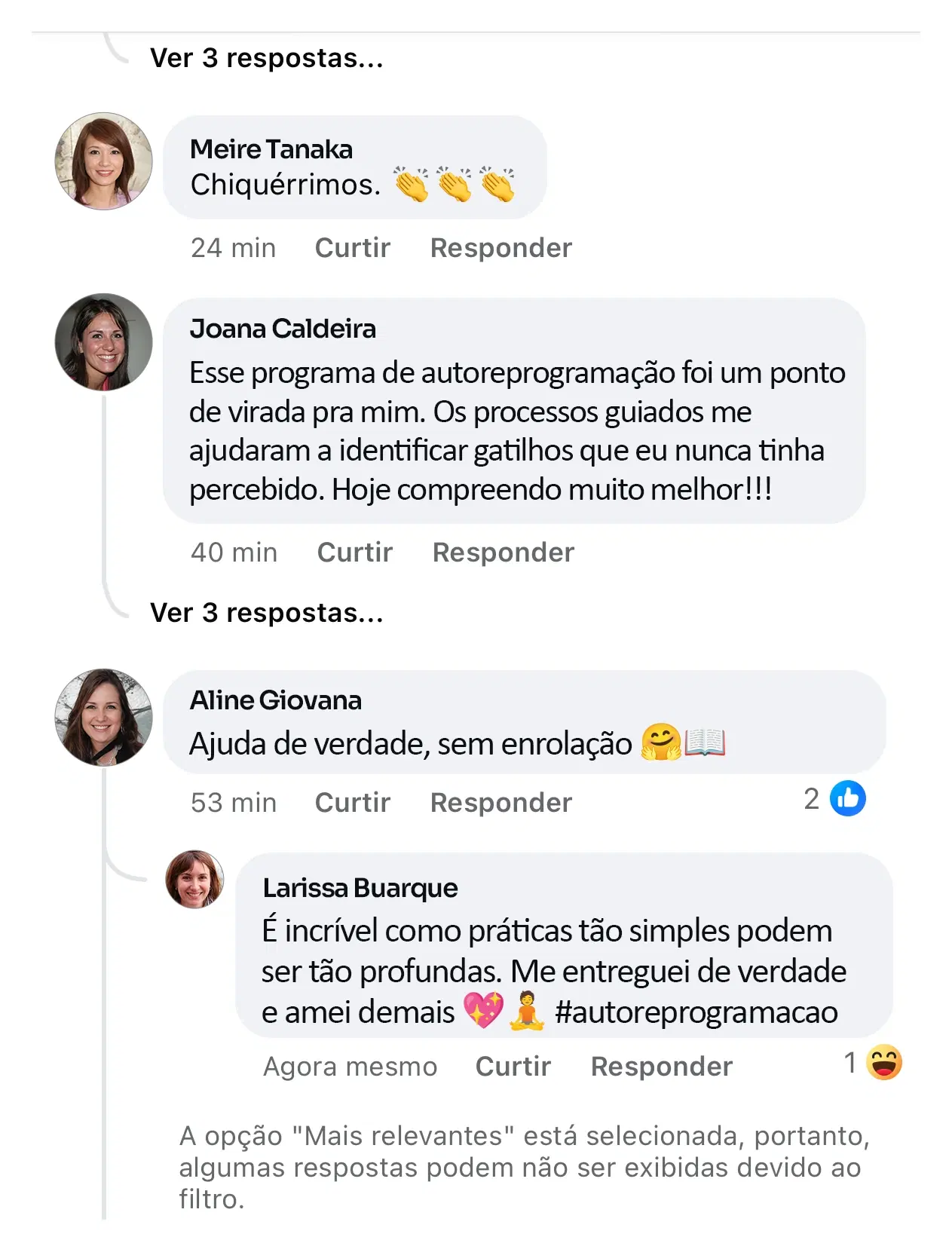Open Aline Giovana's profile photo
Screen dimensions: 952x1240
104,717
